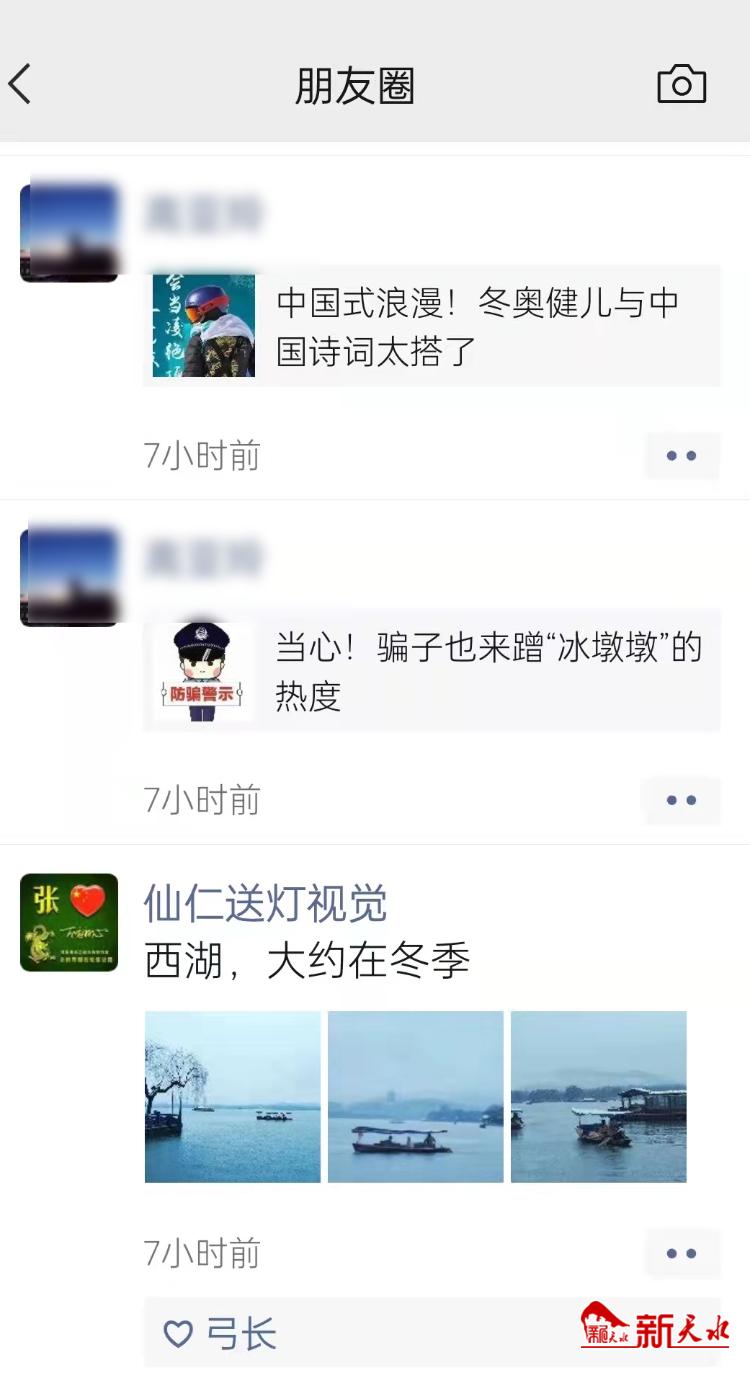Go back from 朋友圈
The image size is (750, 1373).
[x=22, y=85]
